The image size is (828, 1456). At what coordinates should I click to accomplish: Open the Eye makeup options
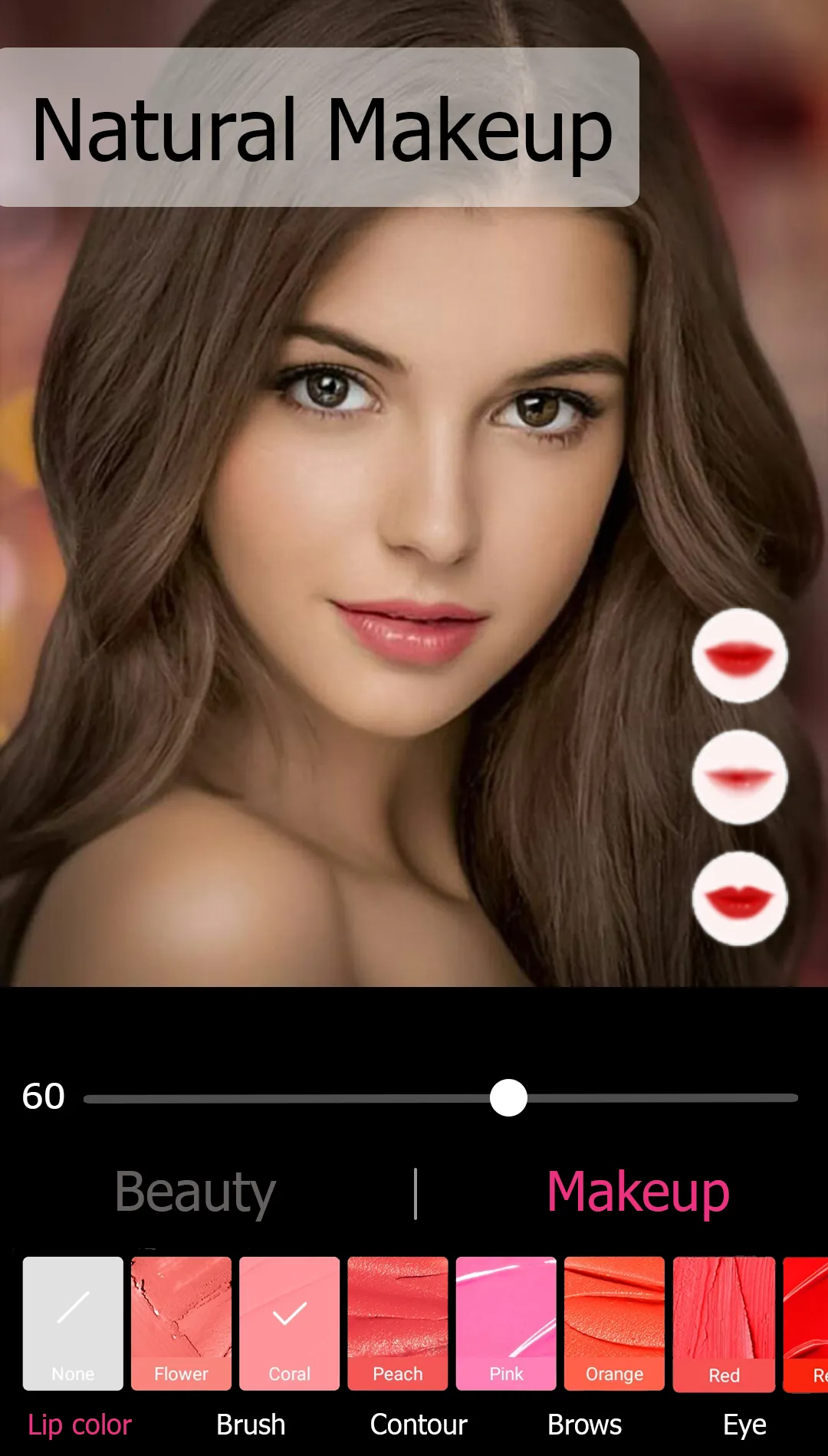pos(745,1424)
